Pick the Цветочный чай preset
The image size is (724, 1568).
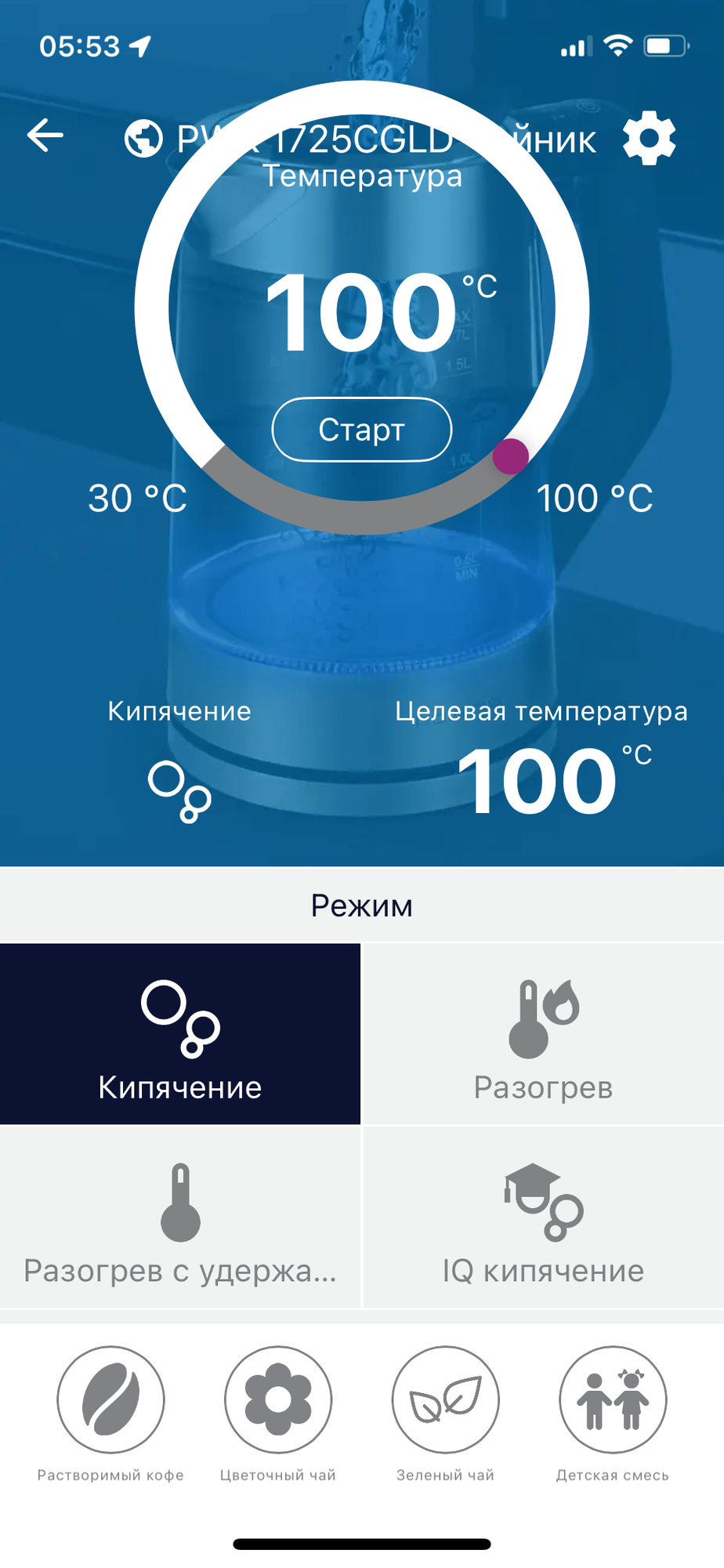tap(278, 1399)
